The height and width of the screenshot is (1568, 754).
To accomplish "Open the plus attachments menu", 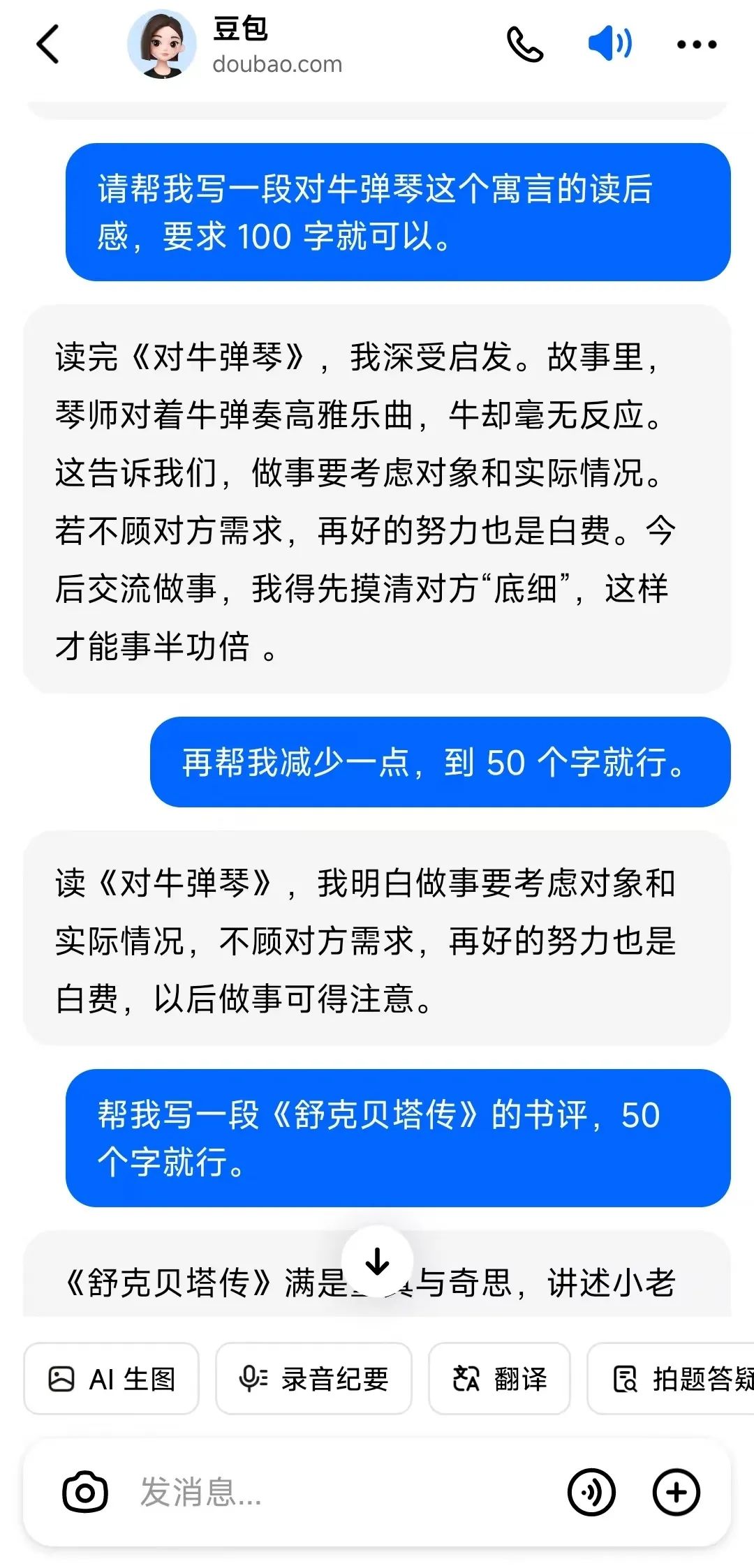I will tap(676, 1493).
